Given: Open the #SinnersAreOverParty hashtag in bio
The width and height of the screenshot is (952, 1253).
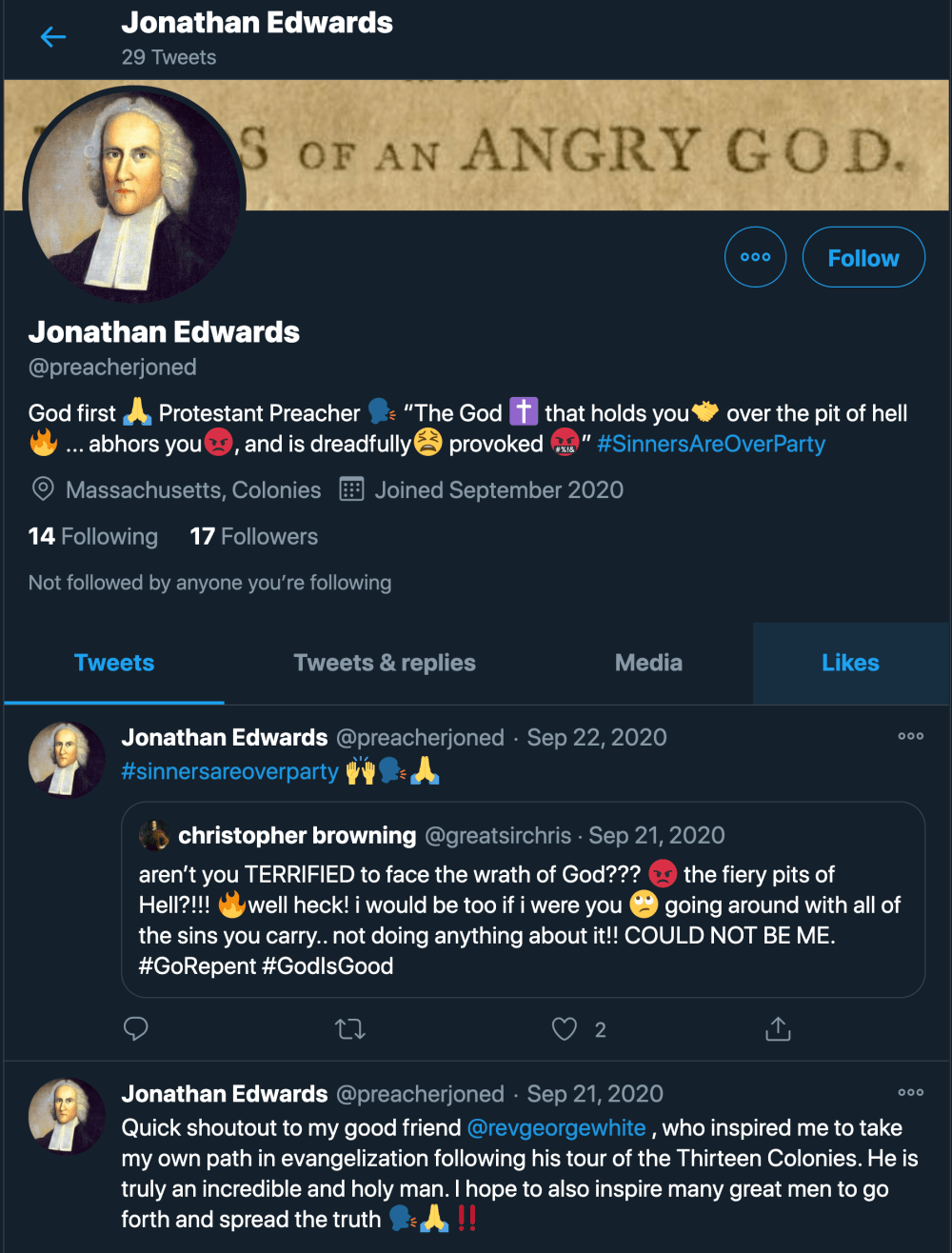Looking at the screenshot, I should (710, 444).
